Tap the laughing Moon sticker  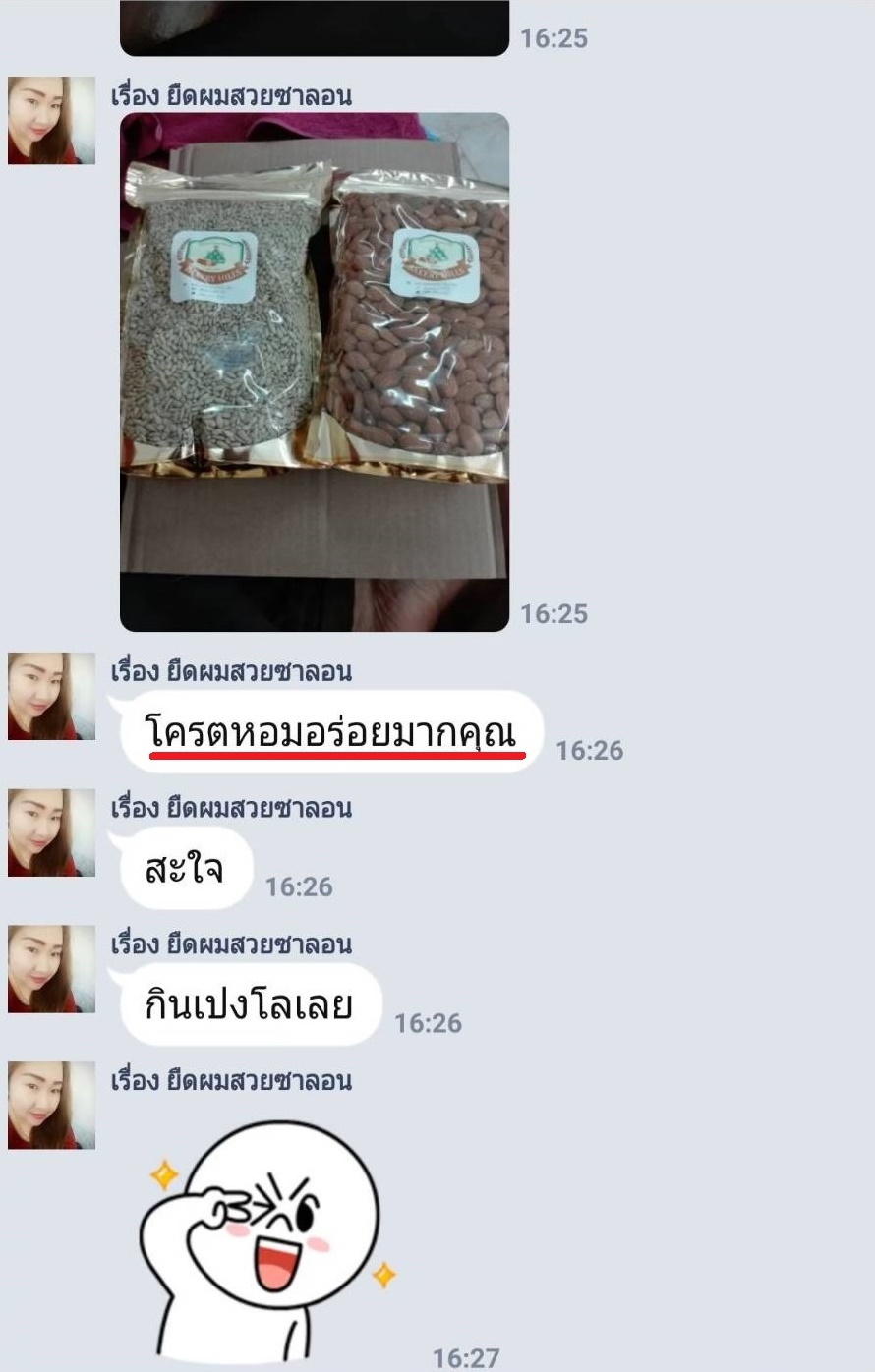pos(267,1240)
